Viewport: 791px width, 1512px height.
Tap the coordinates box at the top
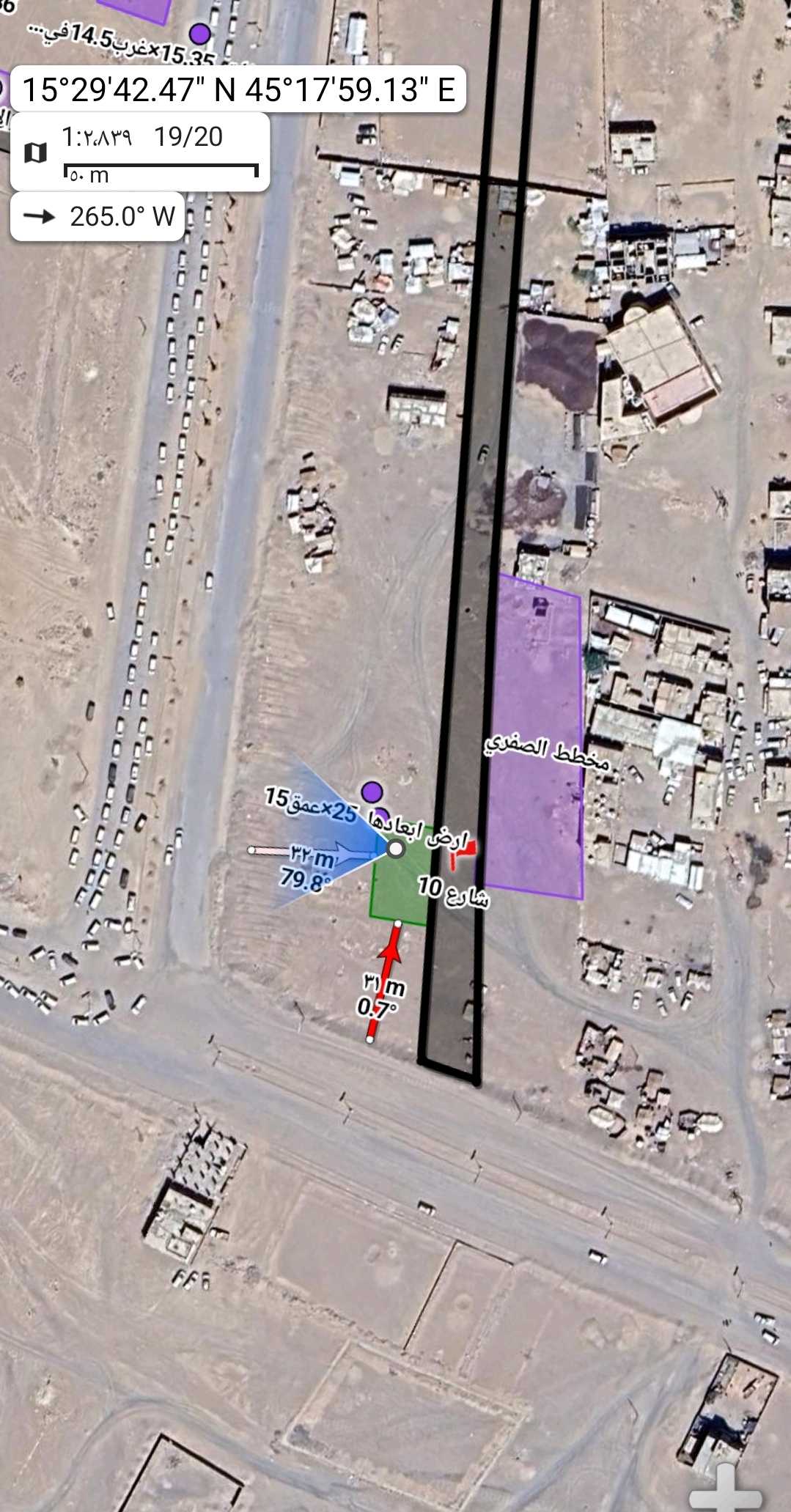tap(238, 89)
